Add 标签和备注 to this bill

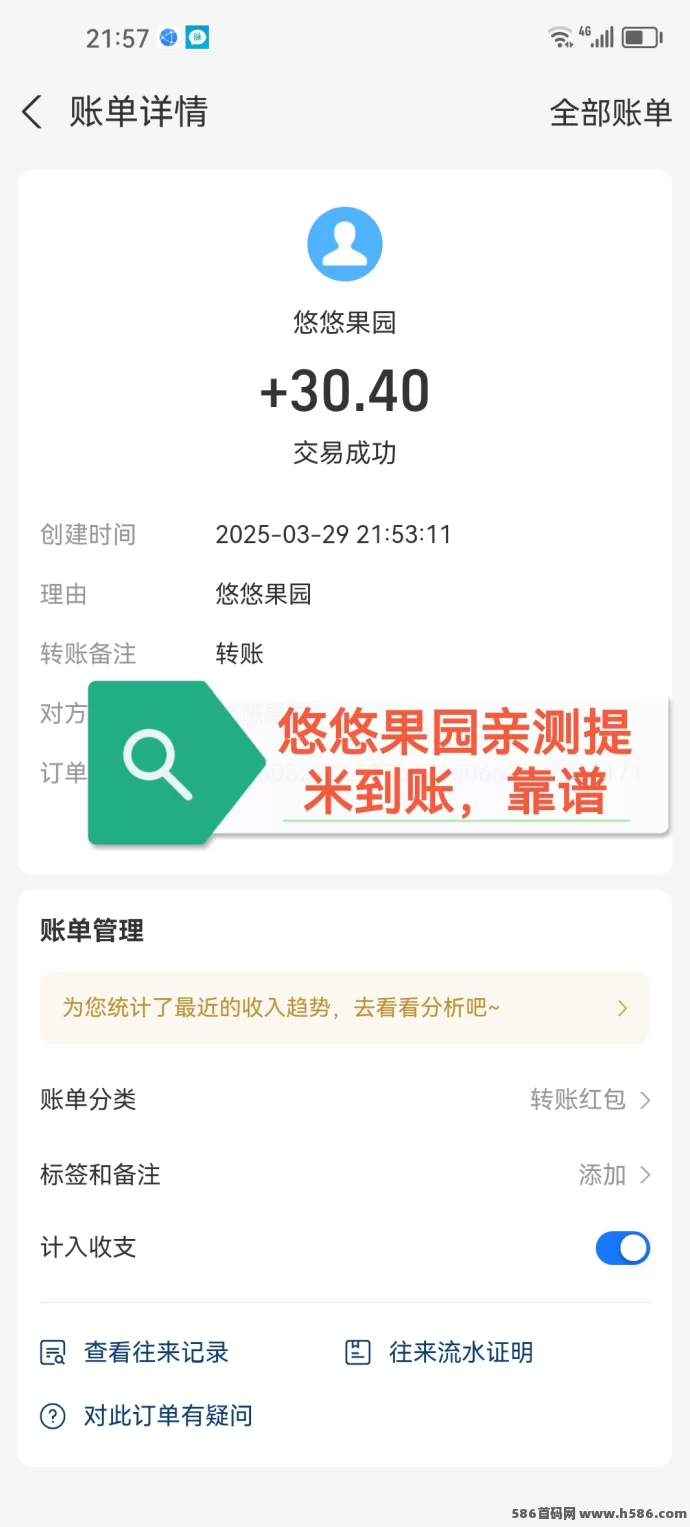click(x=345, y=1174)
